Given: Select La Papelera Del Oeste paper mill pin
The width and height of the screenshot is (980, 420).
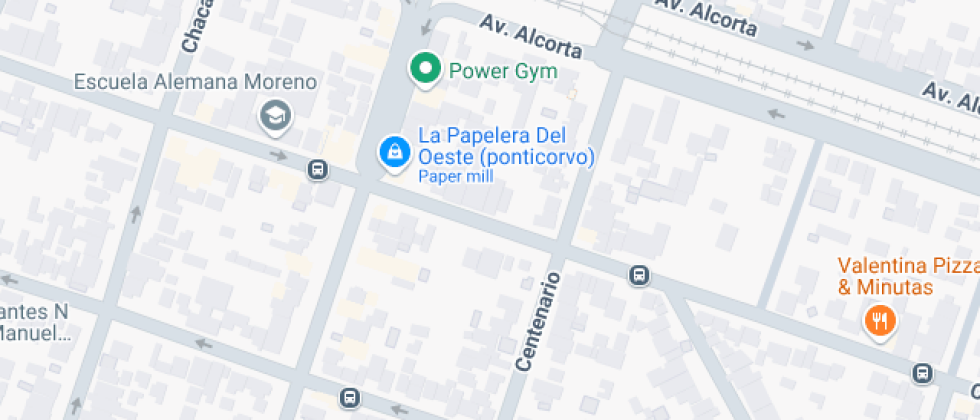Looking at the screenshot, I should pyautogui.click(x=395, y=152).
